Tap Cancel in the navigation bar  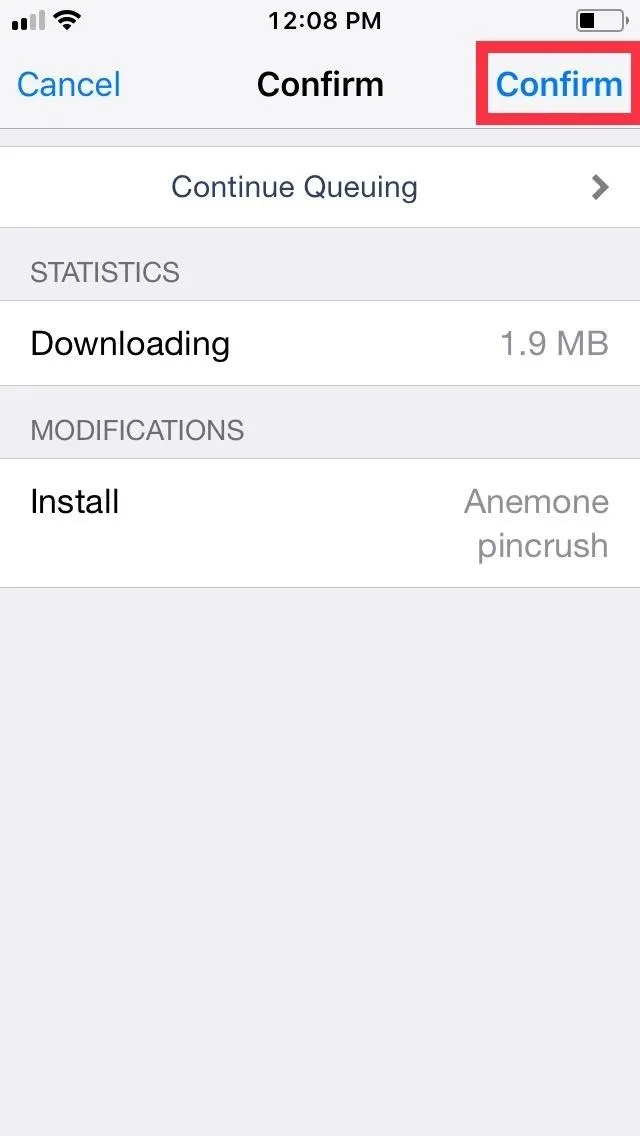coord(68,85)
